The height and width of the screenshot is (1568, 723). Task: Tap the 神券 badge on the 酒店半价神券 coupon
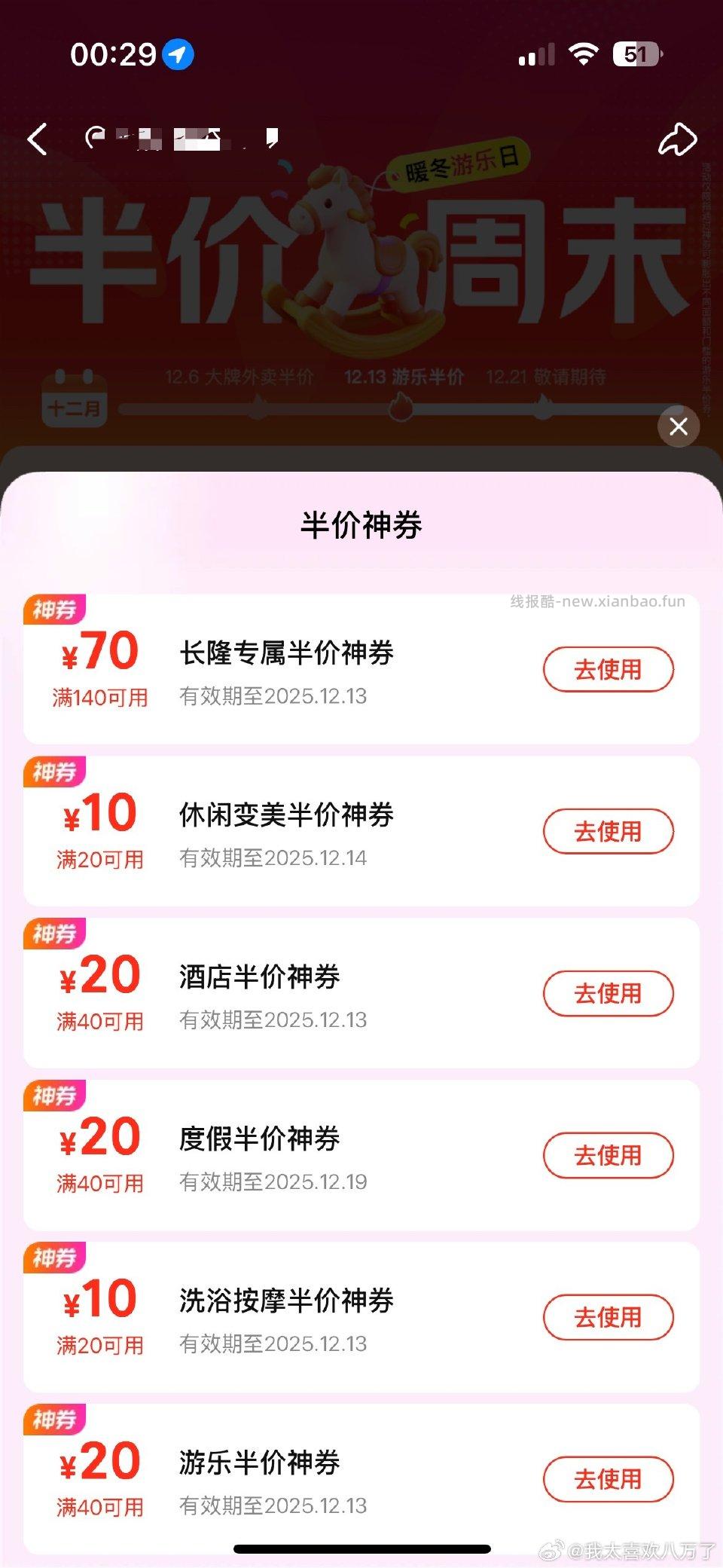click(x=56, y=934)
